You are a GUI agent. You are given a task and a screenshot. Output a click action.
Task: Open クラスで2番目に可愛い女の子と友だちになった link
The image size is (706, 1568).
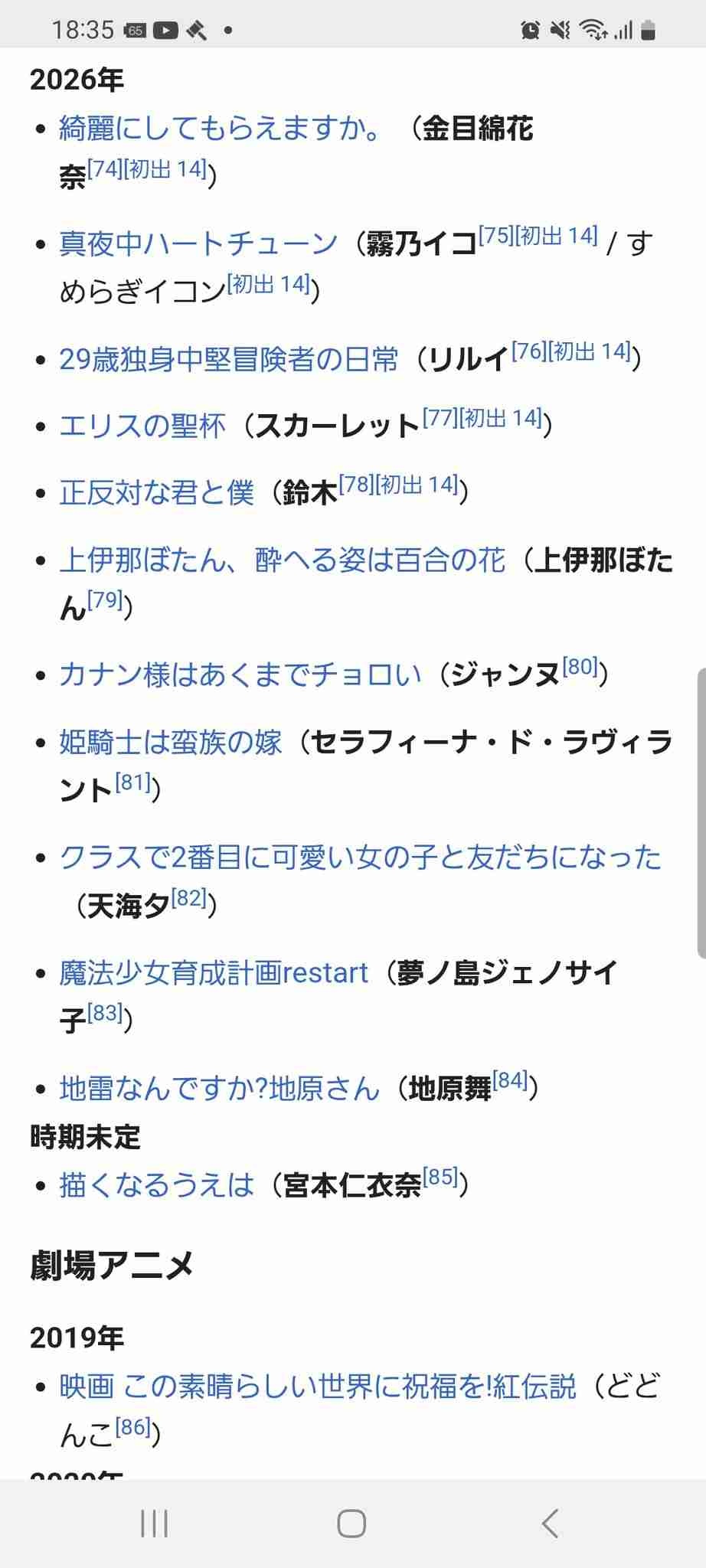[360, 857]
